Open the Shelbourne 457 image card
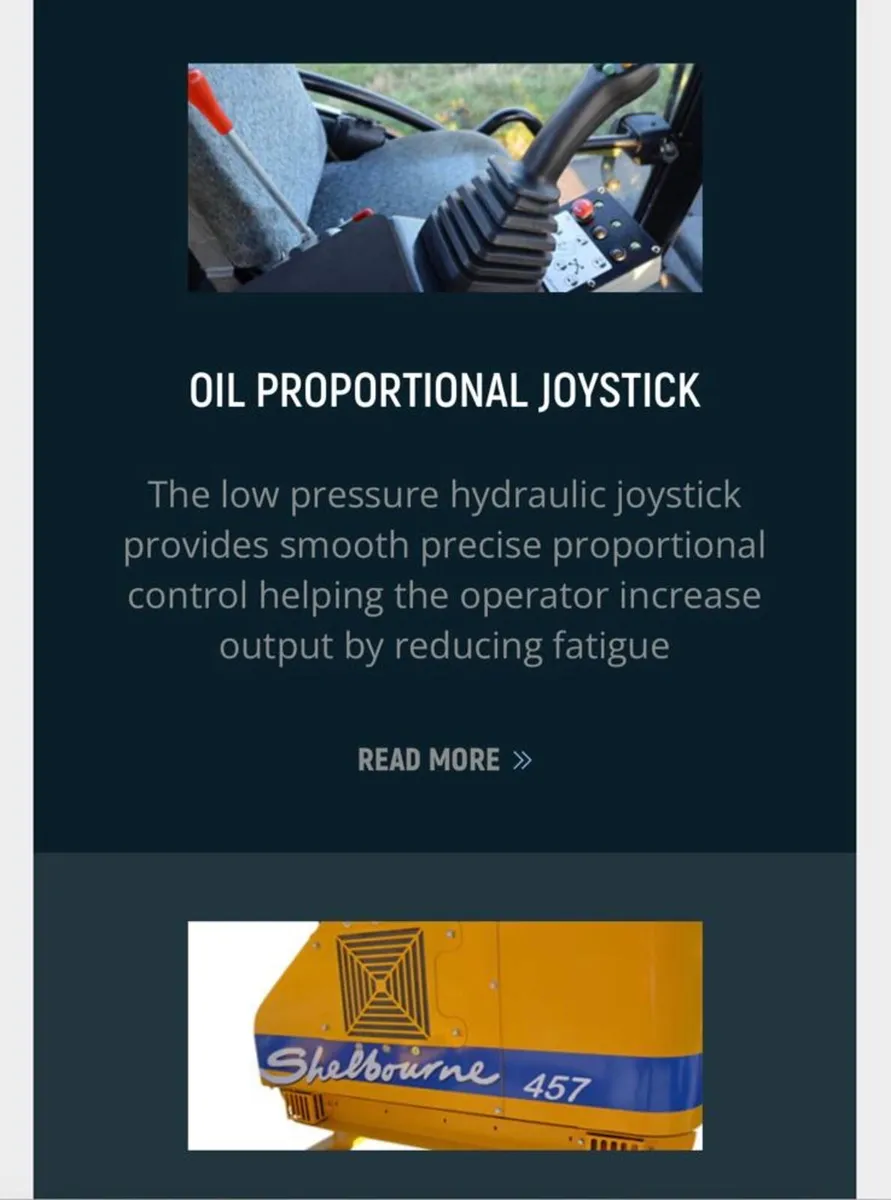Image resolution: width=891 pixels, height=1200 pixels. tap(445, 1036)
